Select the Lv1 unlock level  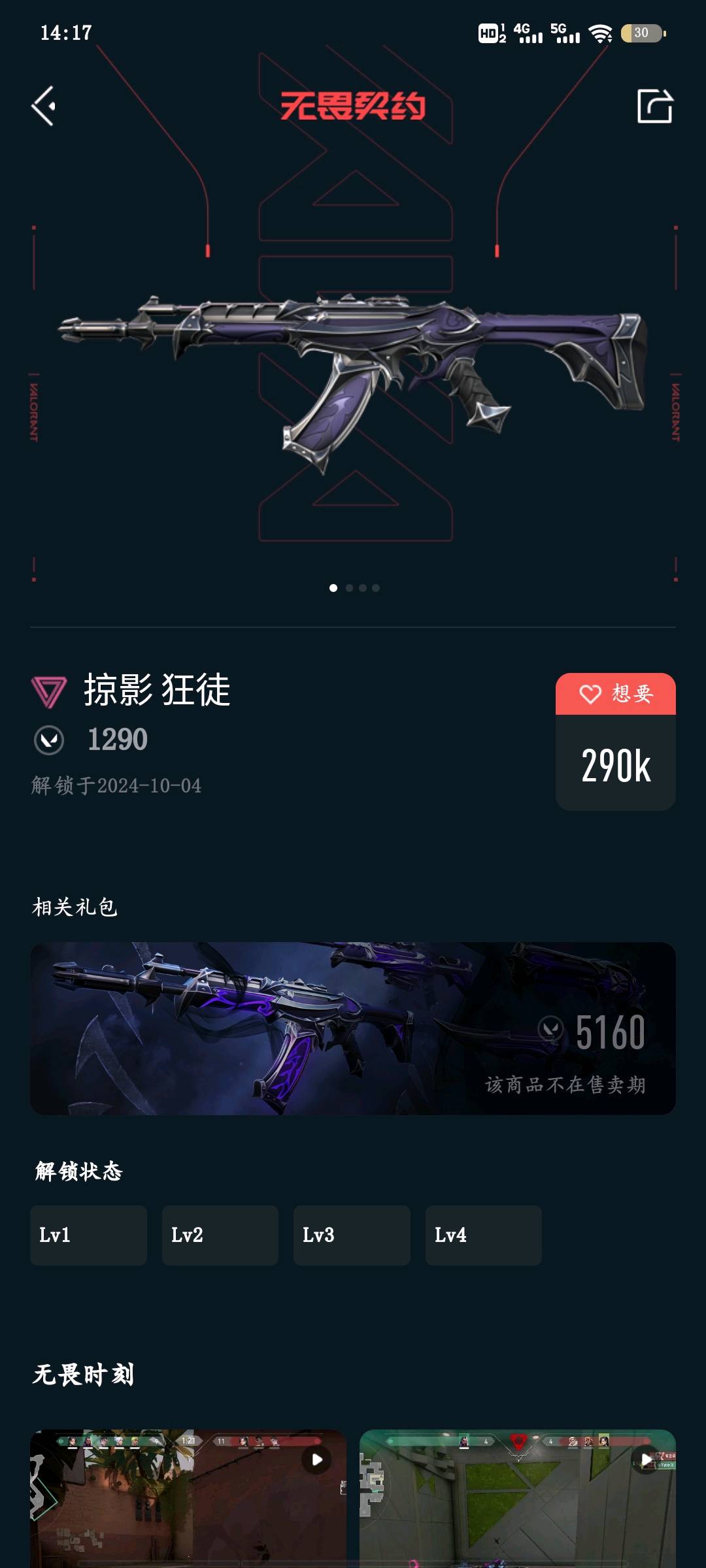pos(88,1235)
